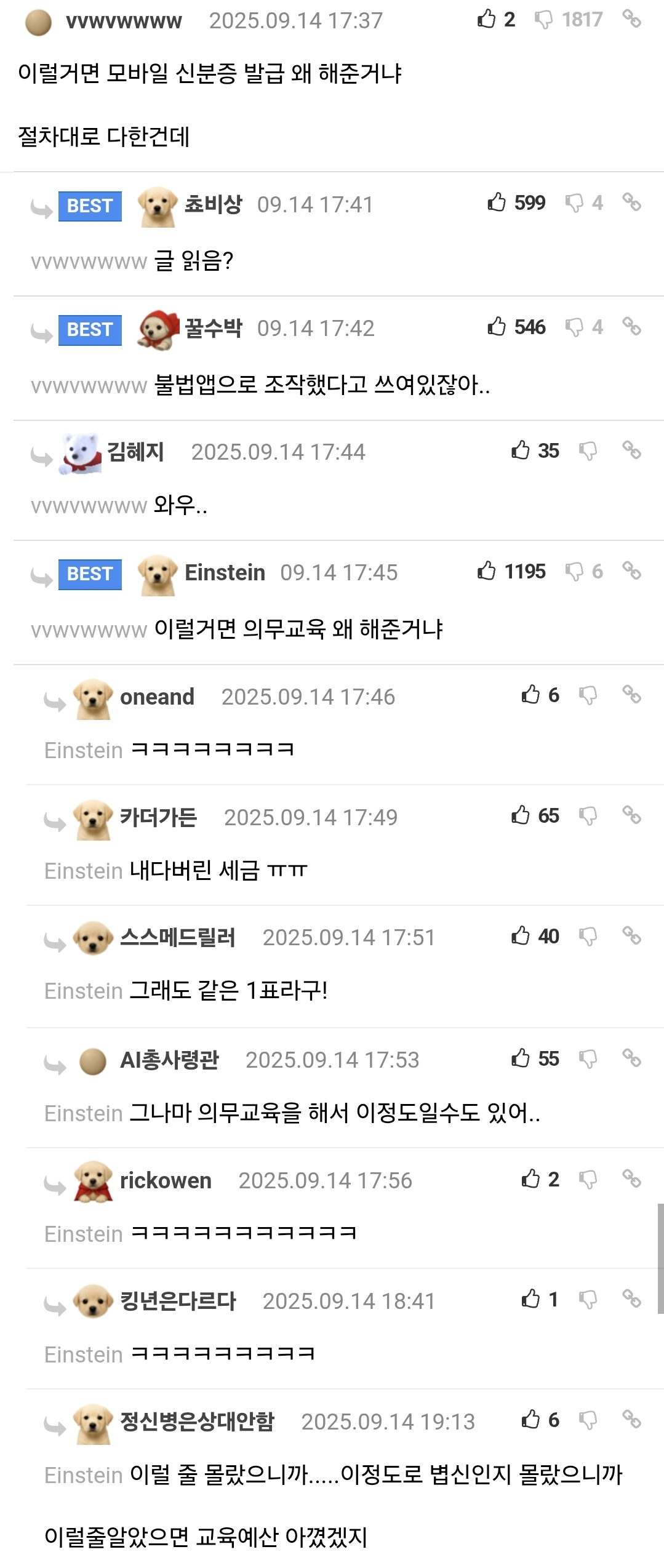Toggle like on 스스메드릴러's comment
Screen dimensions: 664x1568
(520, 935)
